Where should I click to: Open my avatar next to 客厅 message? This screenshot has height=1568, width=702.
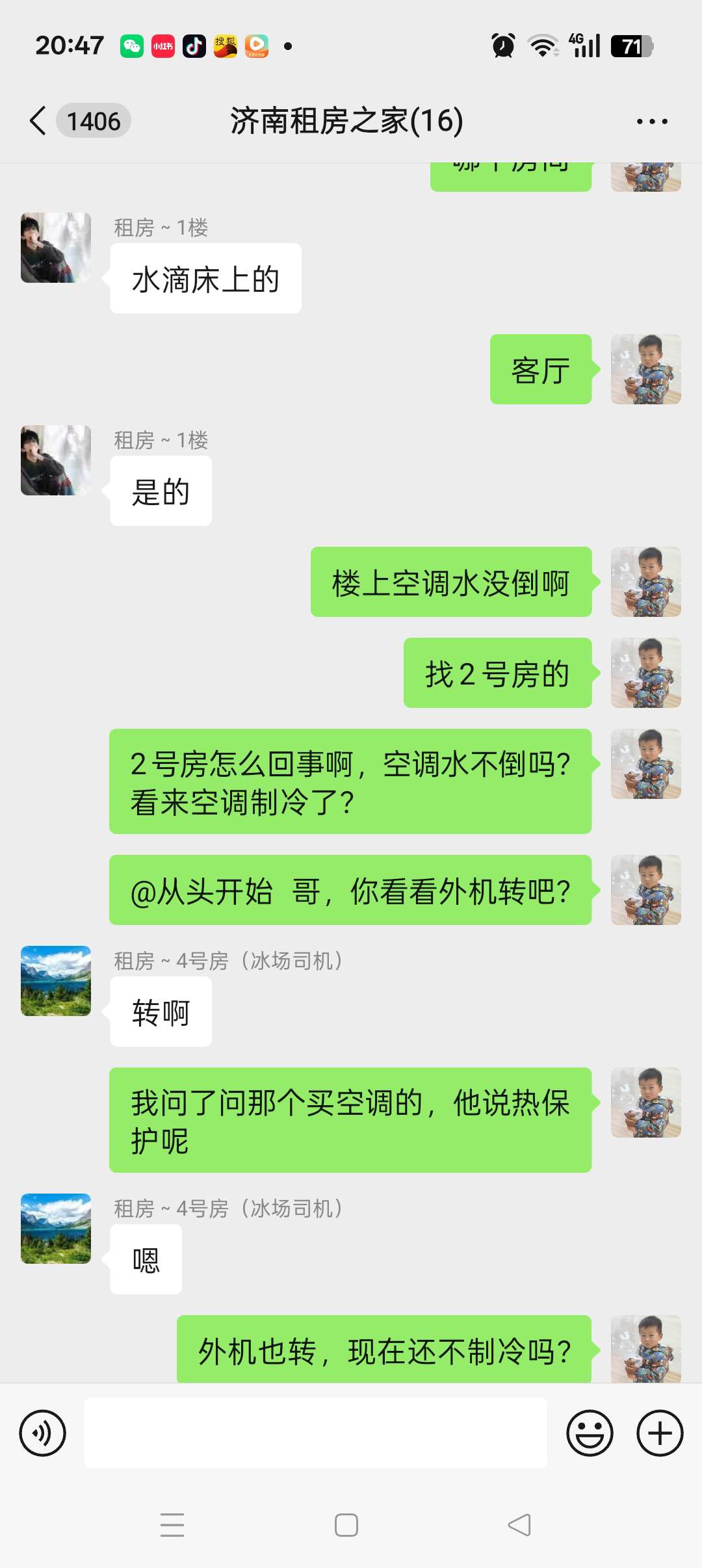(x=645, y=369)
